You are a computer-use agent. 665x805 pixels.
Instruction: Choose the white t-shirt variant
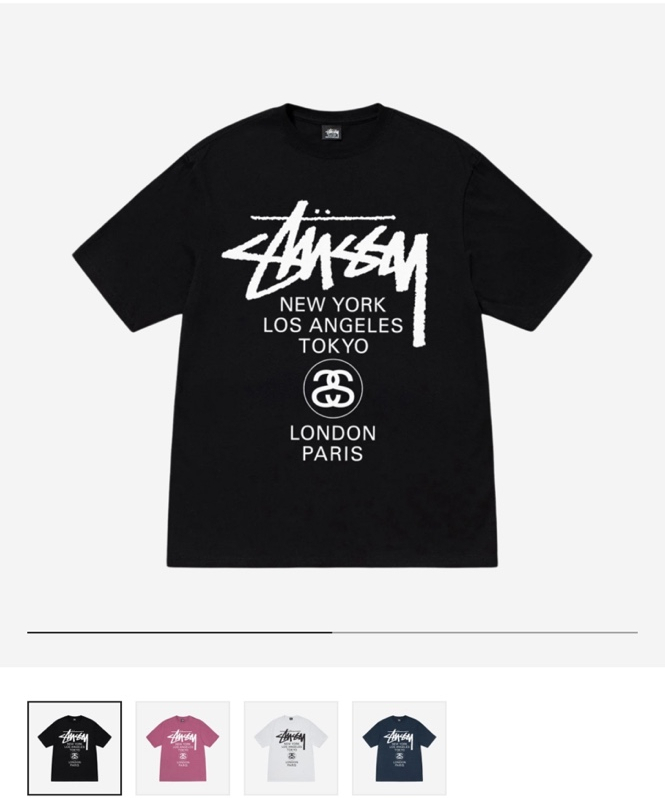point(291,748)
